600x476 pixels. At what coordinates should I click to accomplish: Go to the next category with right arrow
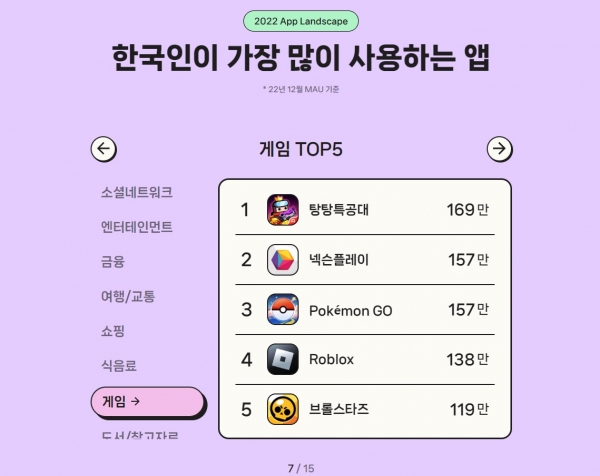click(x=499, y=149)
